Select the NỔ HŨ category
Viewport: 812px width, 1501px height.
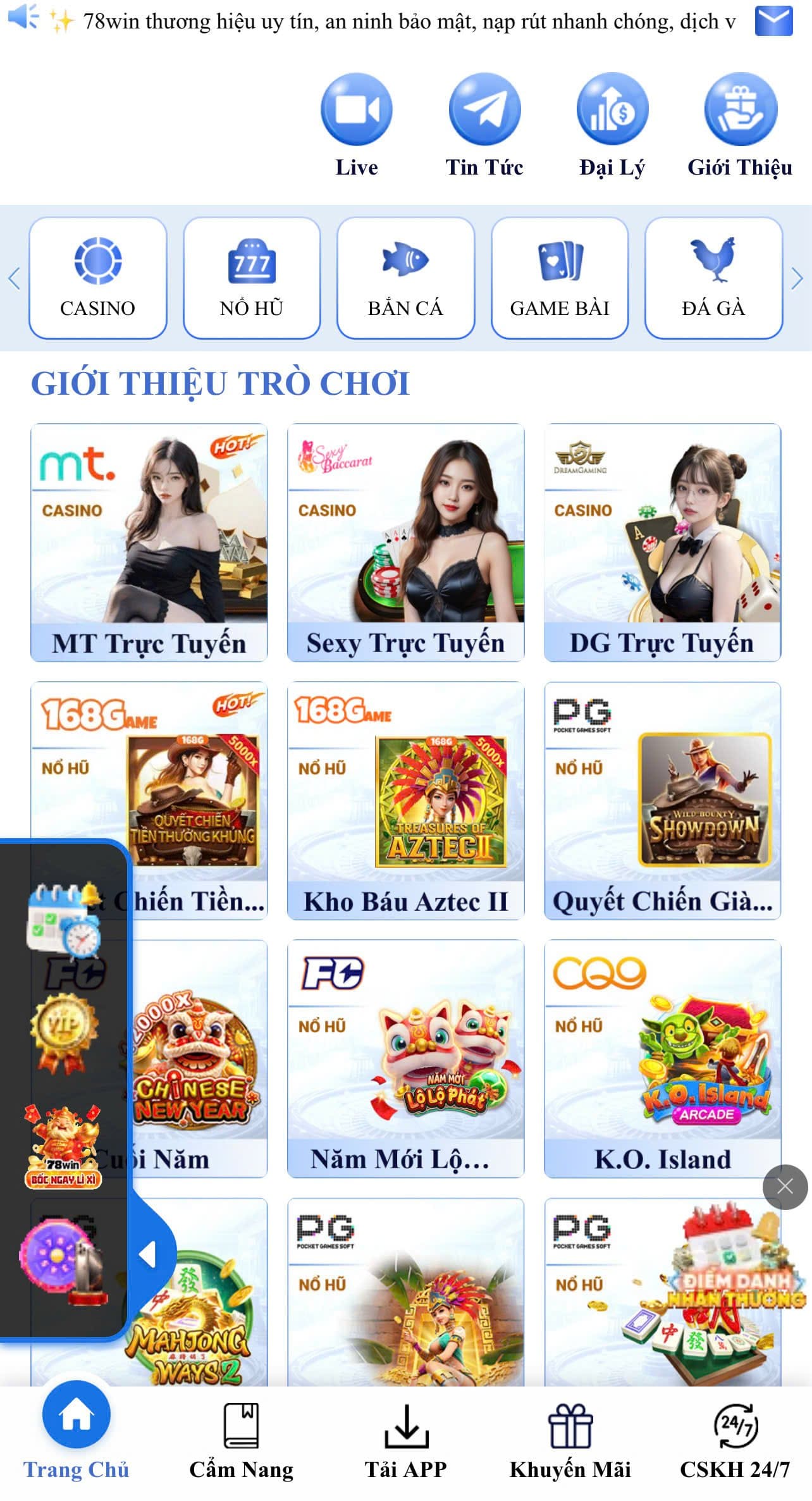click(252, 278)
